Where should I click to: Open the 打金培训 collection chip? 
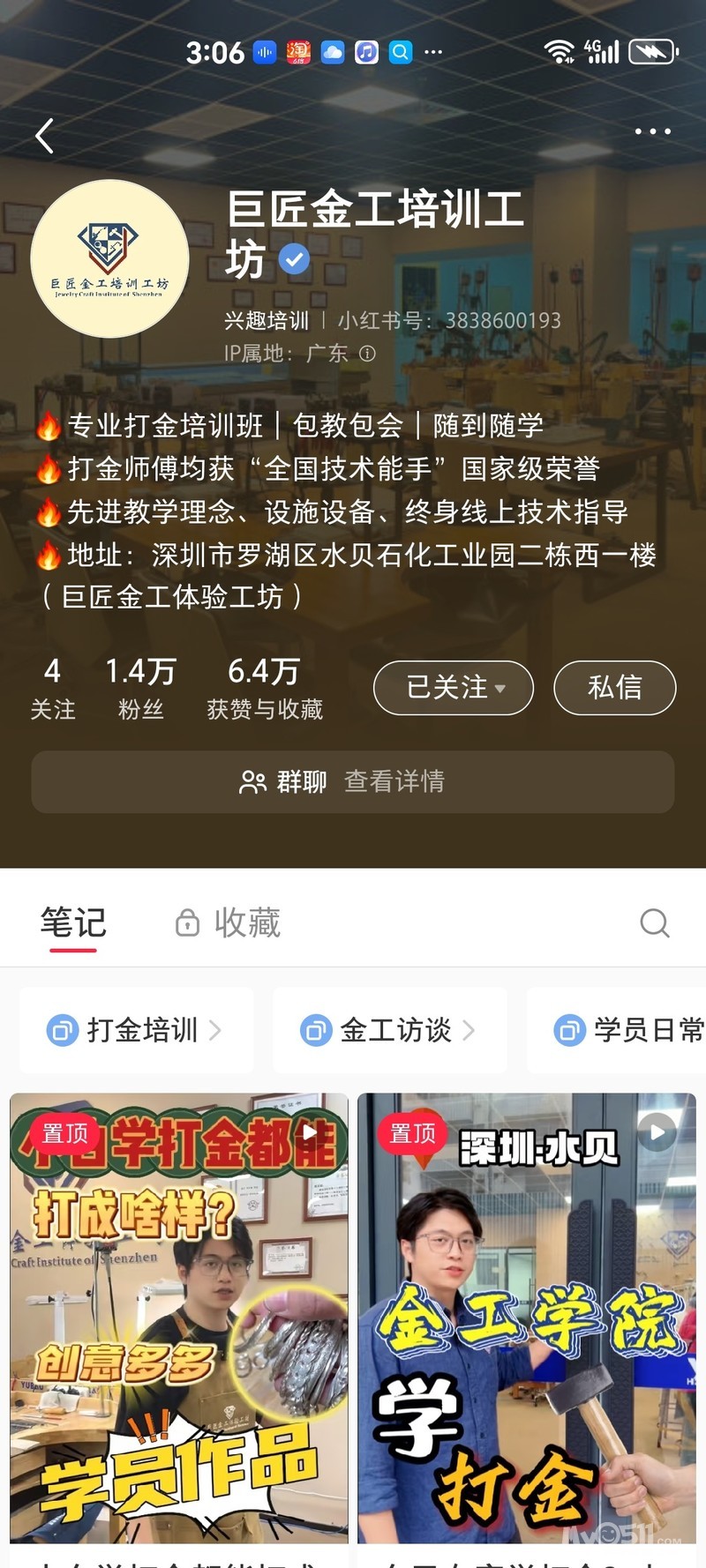[136, 1029]
